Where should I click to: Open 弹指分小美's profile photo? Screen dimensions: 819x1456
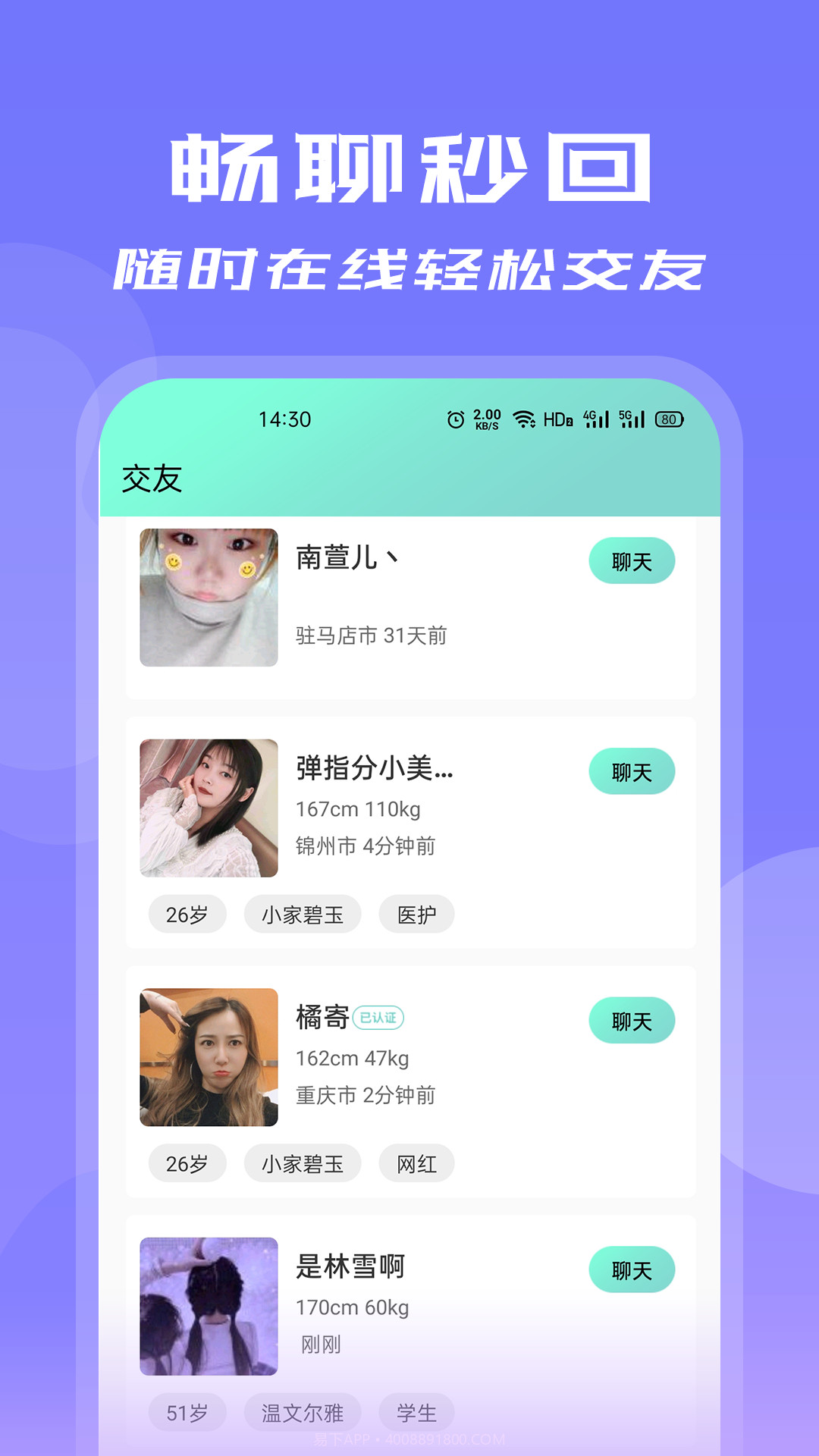point(209,808)
